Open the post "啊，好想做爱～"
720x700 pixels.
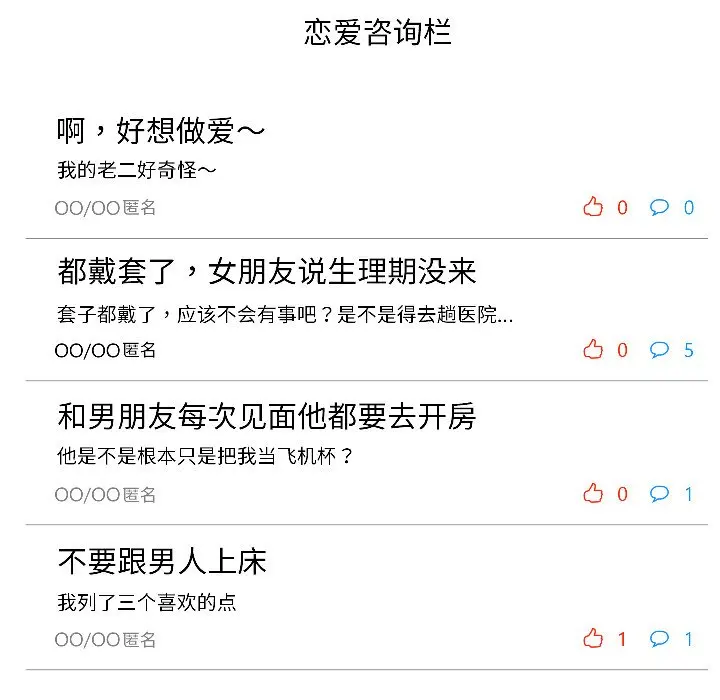tap(161, 130)
